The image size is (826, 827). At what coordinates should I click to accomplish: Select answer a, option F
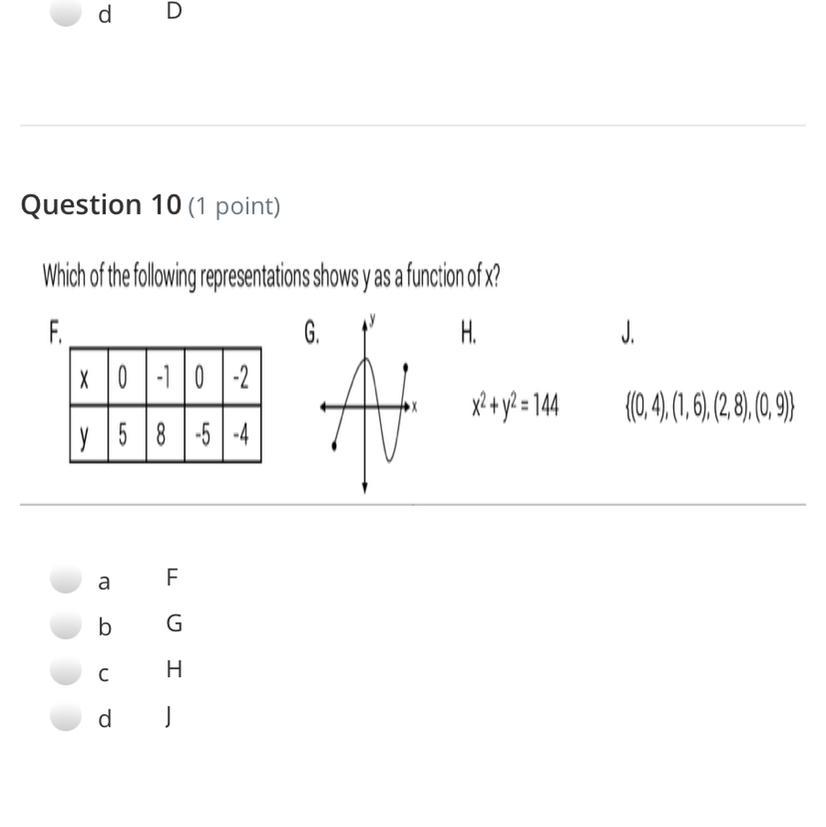point(65,579)
